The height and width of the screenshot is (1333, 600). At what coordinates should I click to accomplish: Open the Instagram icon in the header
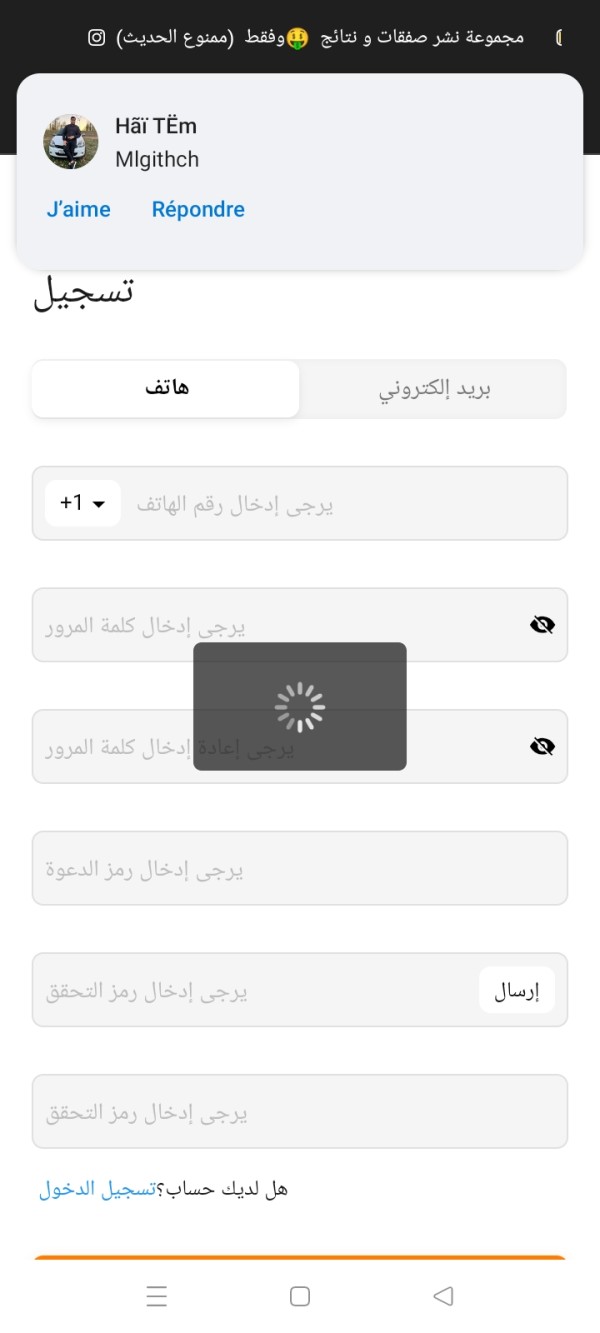(x=97, y=38)
